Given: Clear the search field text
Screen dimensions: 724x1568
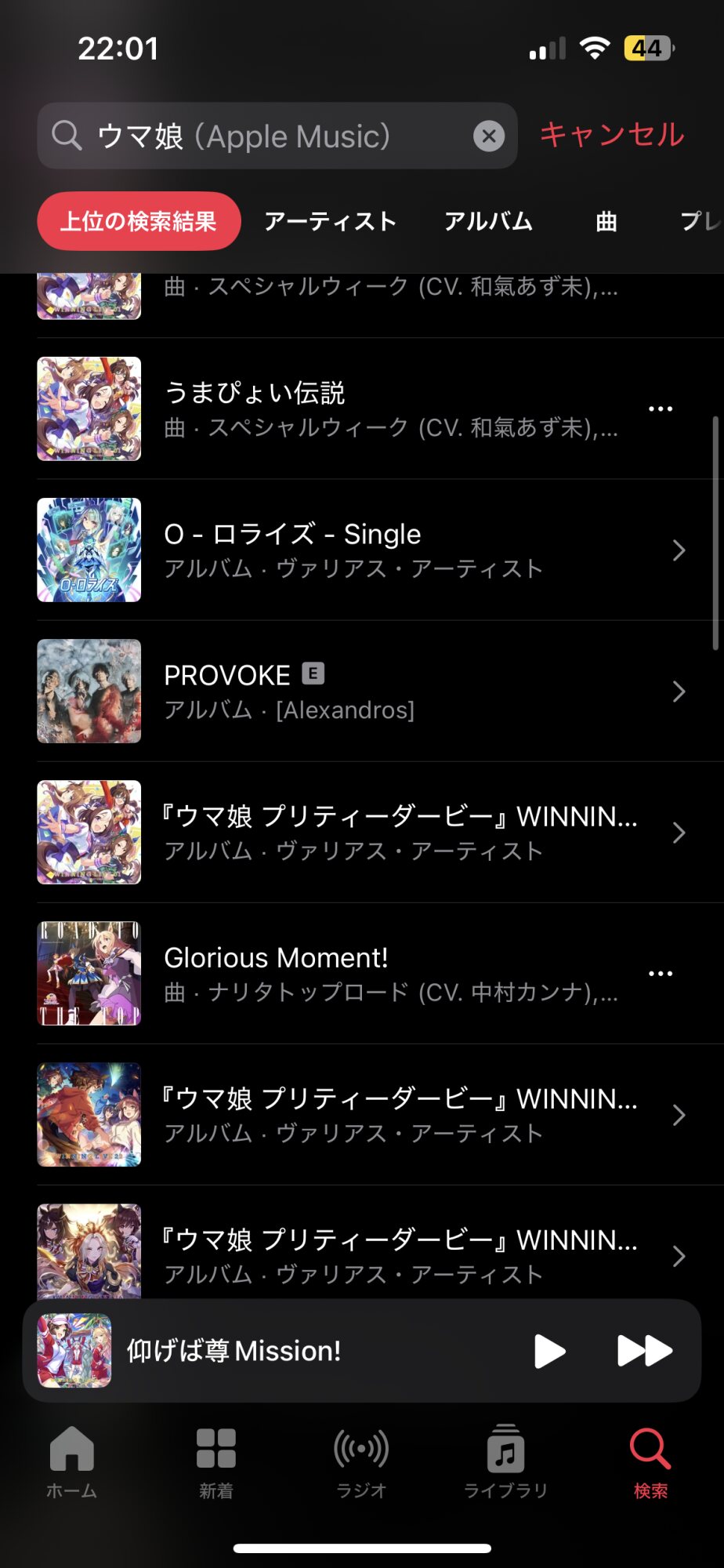Looking at the screenshot, I should coord(489,136).
